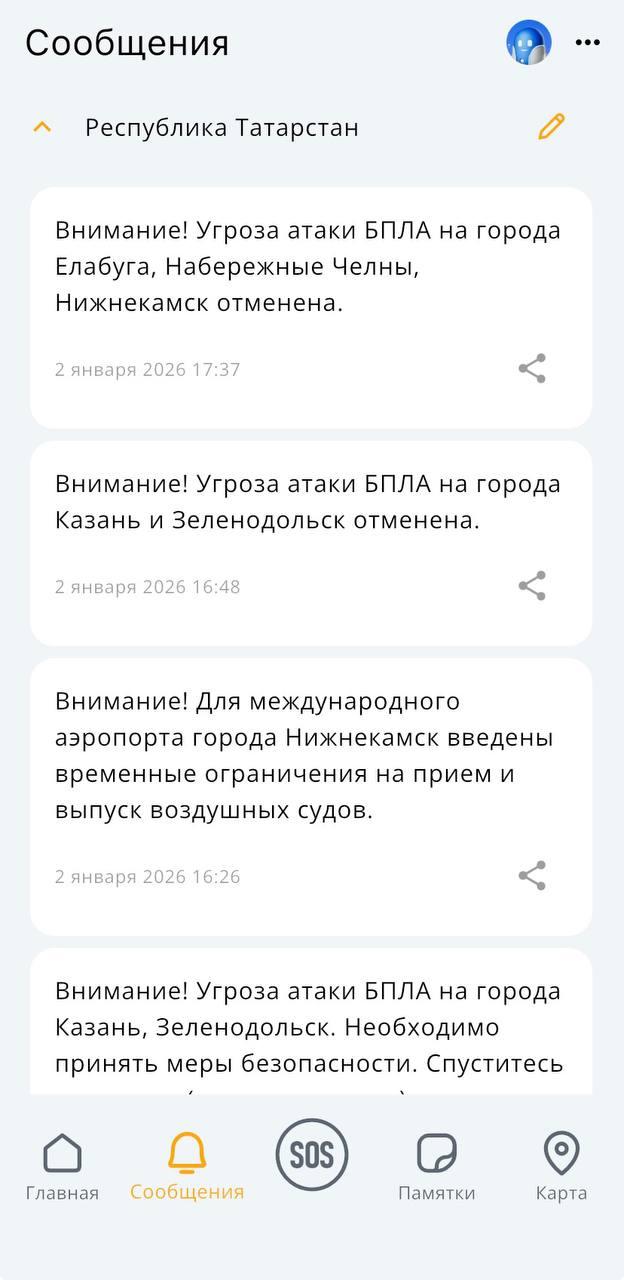624x1280 pixels.
Task: Share the Нижнекамск airport restrictions message
Action: [x=532, y=876]
